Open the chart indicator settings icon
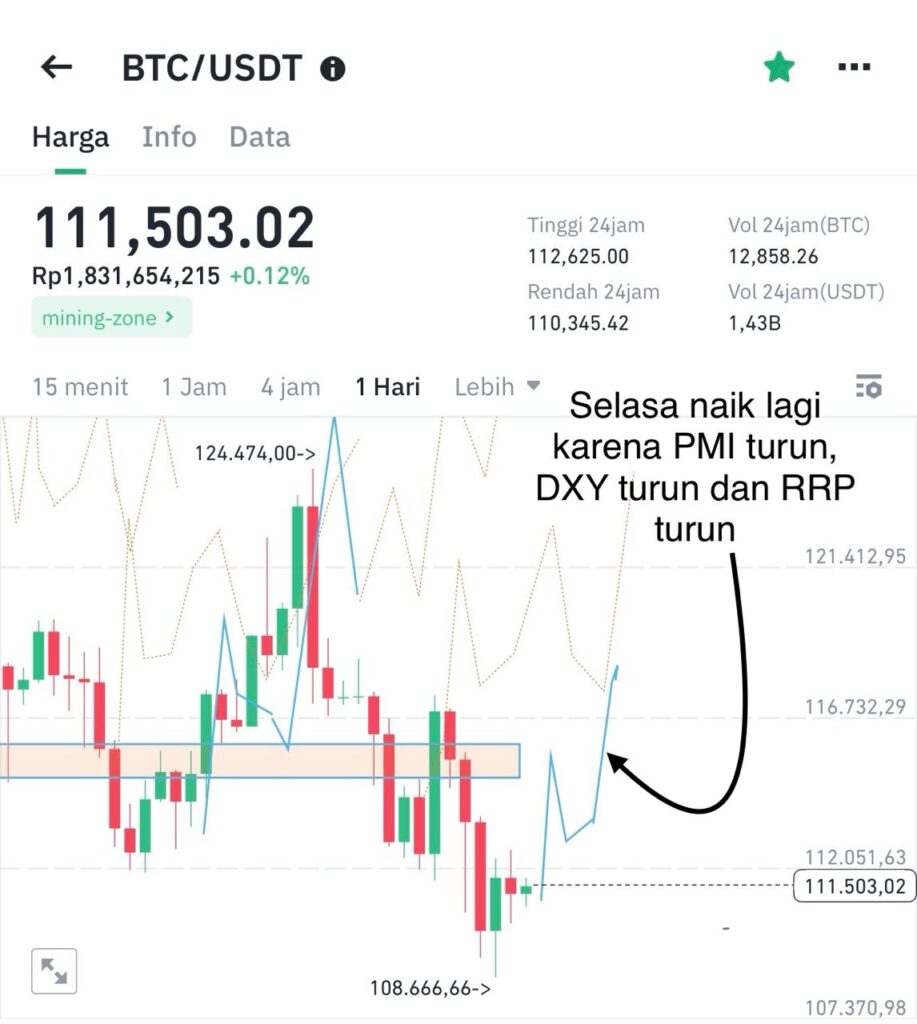The width and height of the screenshot is (917, 1024). tap(869, 386)
